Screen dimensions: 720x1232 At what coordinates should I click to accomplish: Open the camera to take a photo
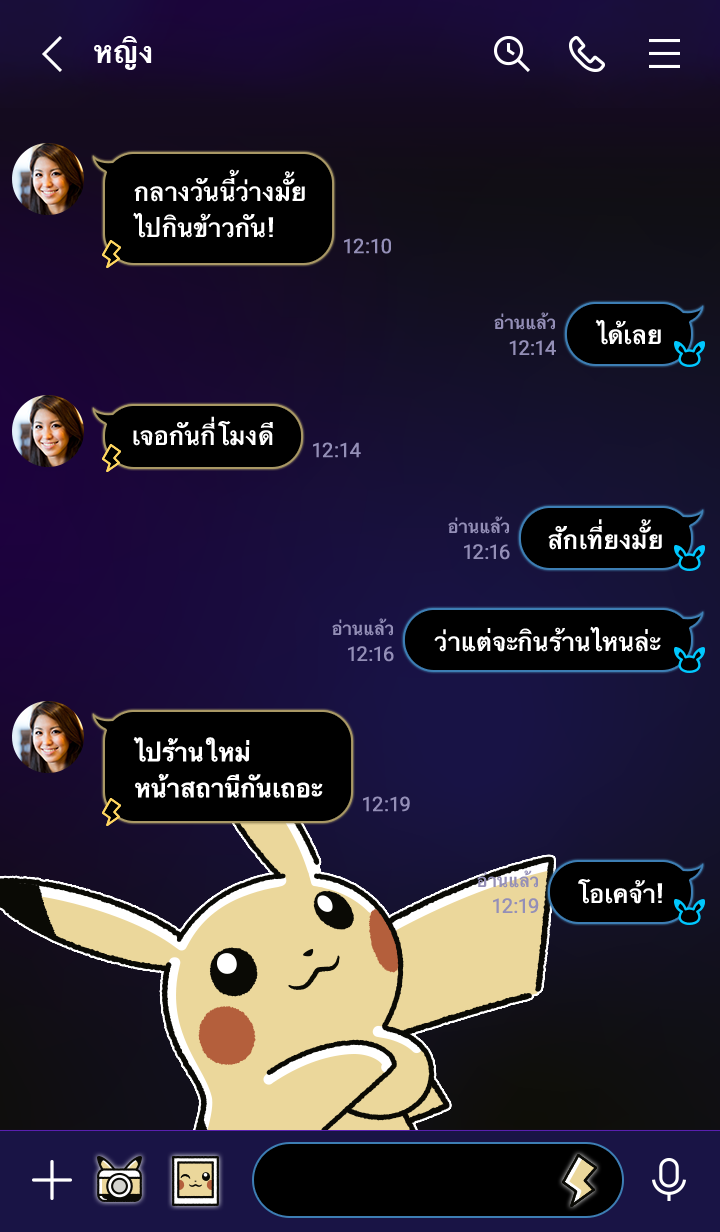(x=119, y=1181)
